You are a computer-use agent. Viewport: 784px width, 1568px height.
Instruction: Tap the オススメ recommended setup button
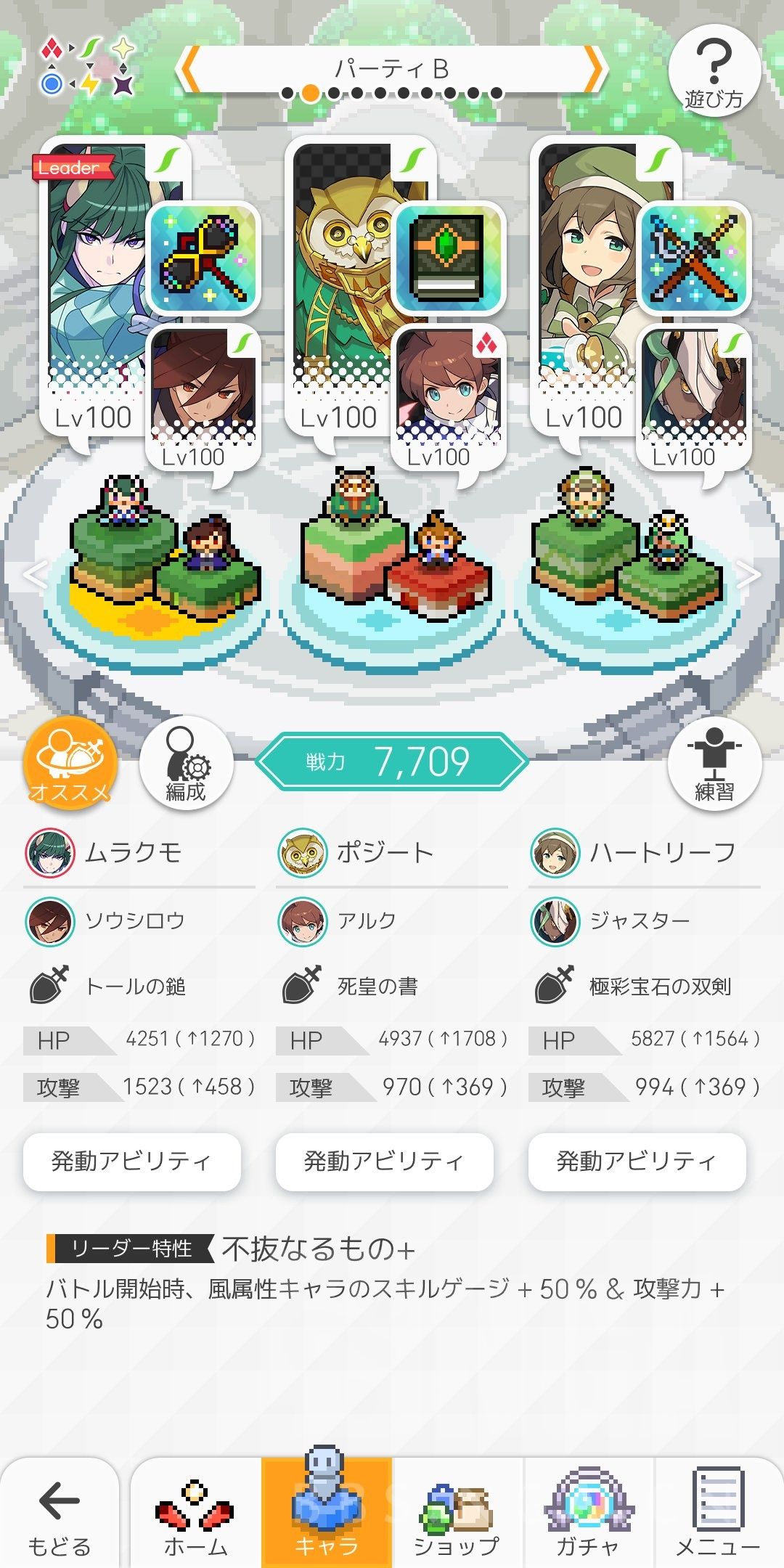pyautogui.click(x=70, y=763)
